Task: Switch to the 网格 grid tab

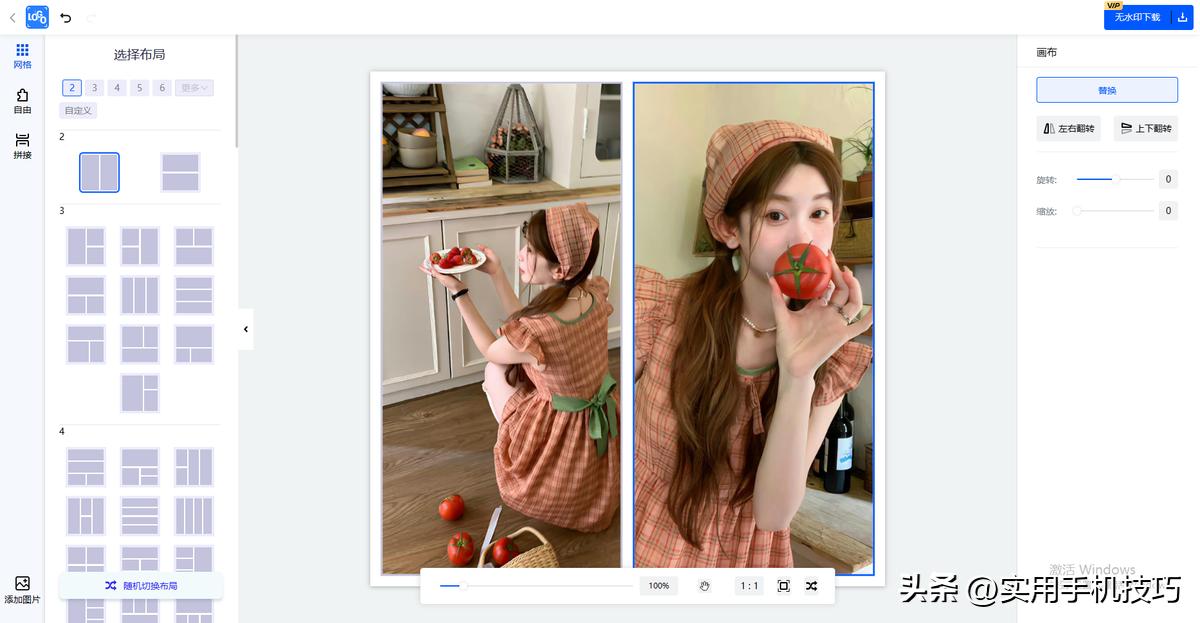Action: (x=22, y=56)
